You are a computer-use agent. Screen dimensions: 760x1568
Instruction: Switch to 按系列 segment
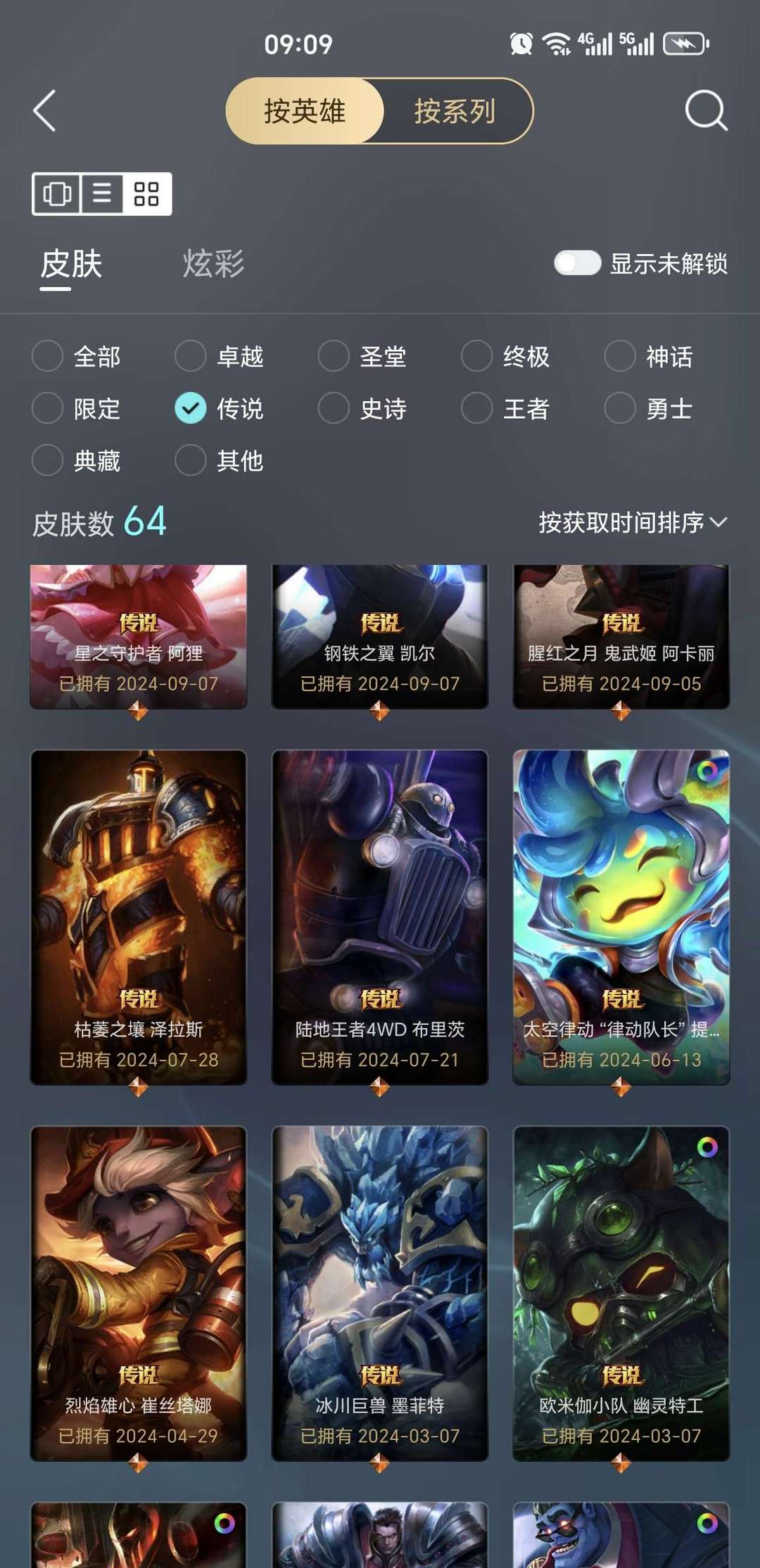tap(455, 111)
